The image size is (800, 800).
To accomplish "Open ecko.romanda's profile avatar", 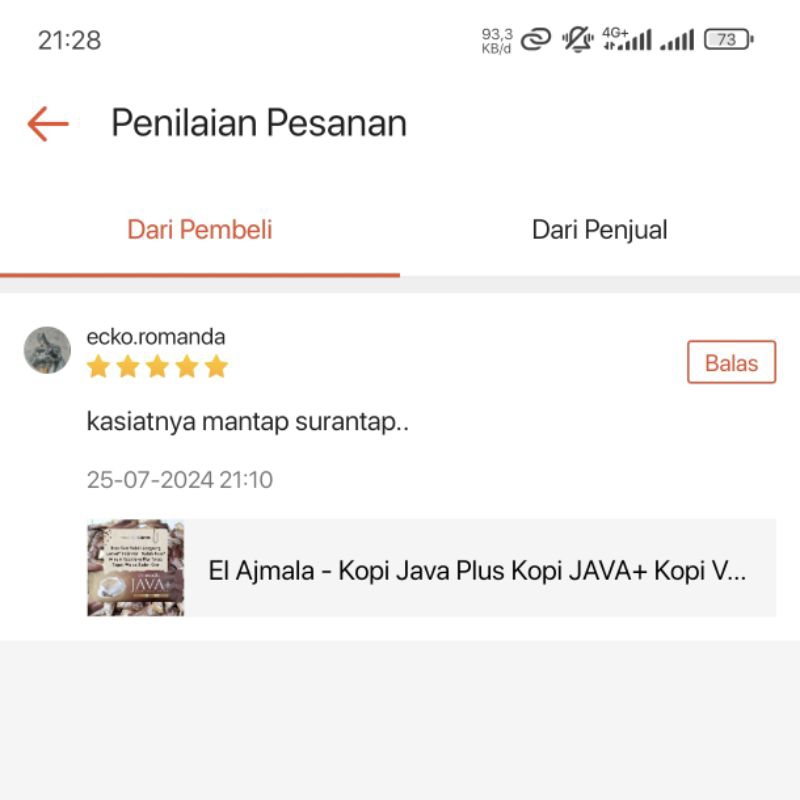I will coord(47,350).
